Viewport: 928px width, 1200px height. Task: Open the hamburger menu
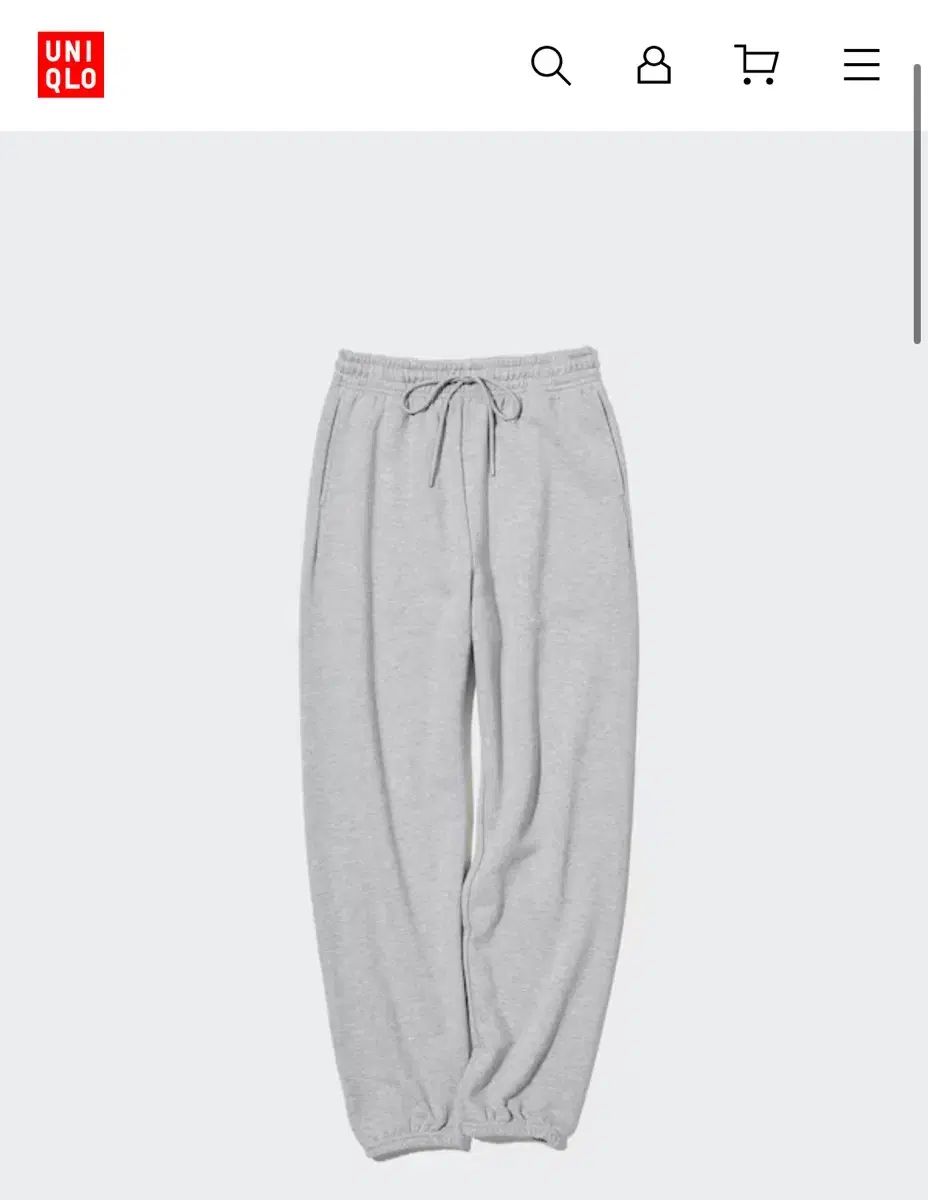861,66
